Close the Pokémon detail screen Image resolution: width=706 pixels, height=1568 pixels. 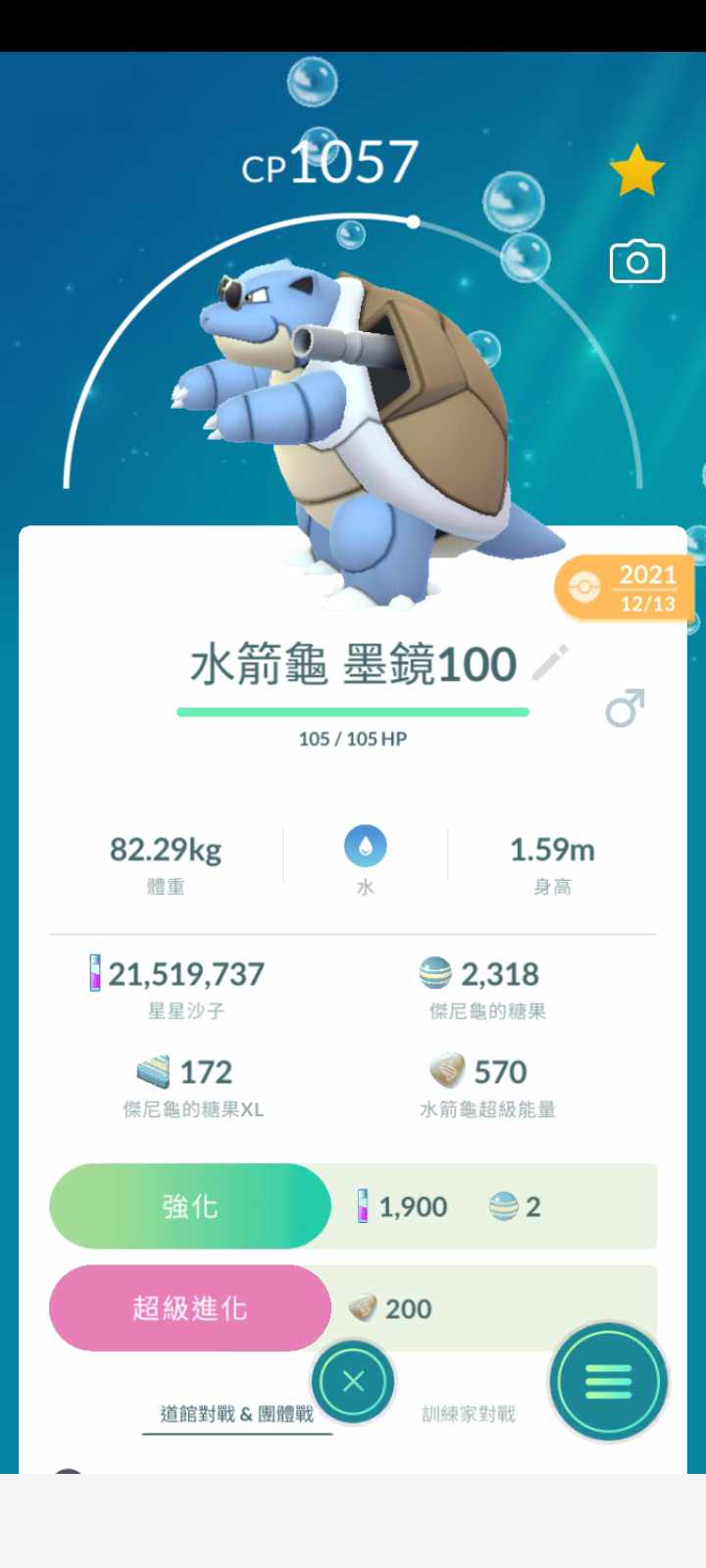[353, 1381]
